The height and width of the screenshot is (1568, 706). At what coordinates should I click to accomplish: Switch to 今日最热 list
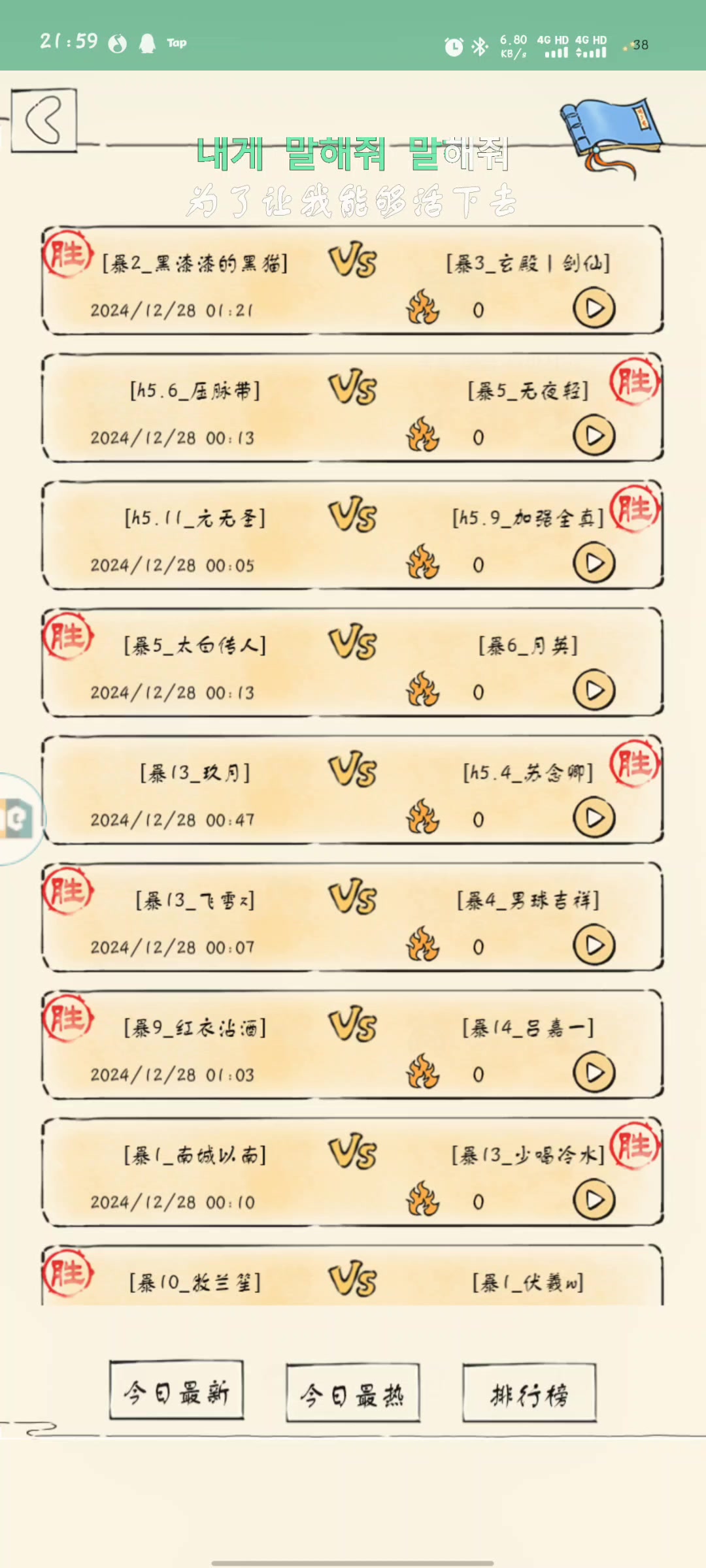(x=352, y=1393)
